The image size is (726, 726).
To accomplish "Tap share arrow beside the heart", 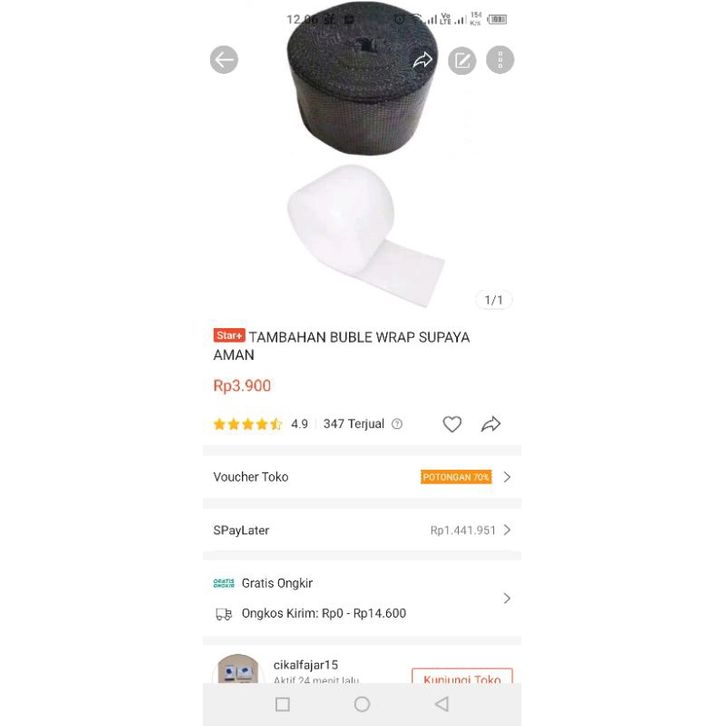I will [x=491, y=424].
